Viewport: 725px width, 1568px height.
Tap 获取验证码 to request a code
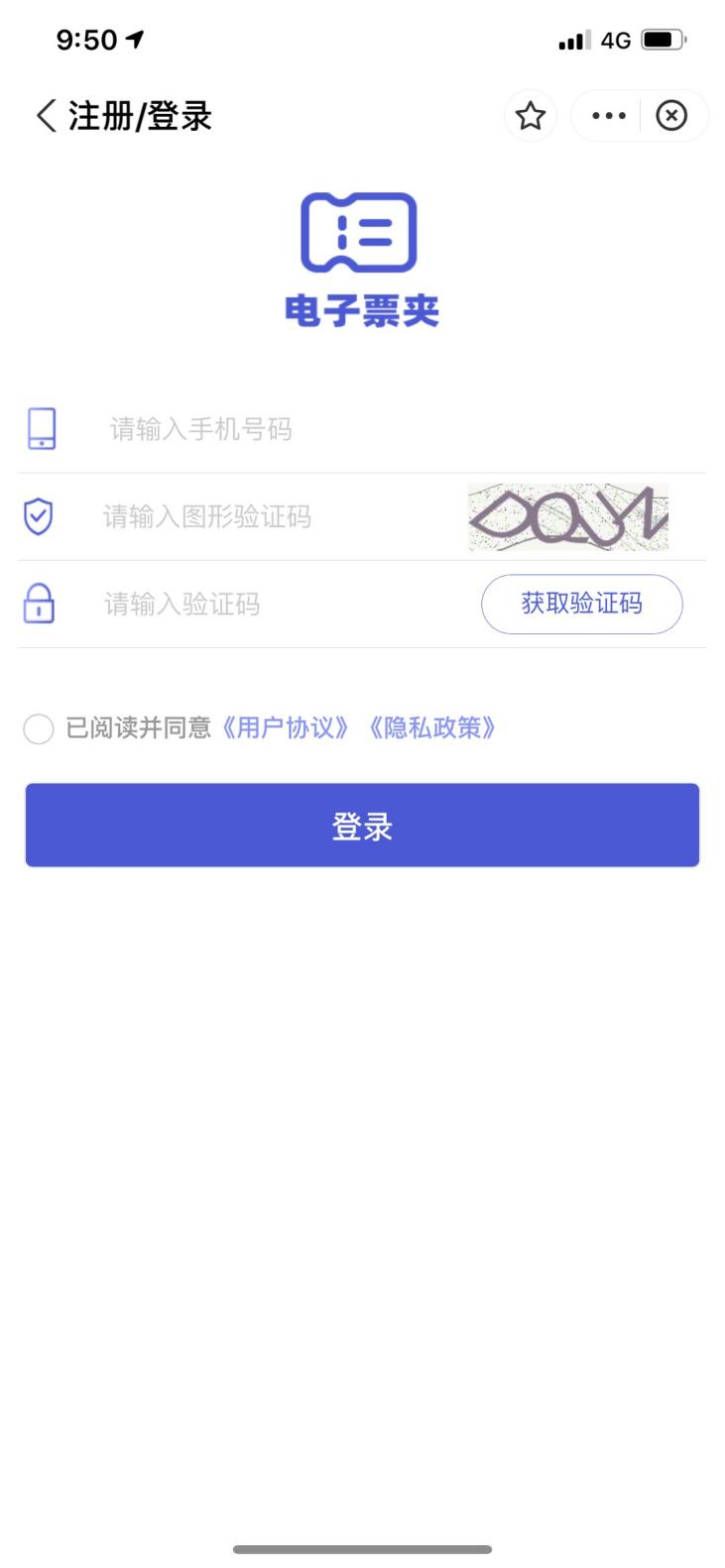pos(582,604)
